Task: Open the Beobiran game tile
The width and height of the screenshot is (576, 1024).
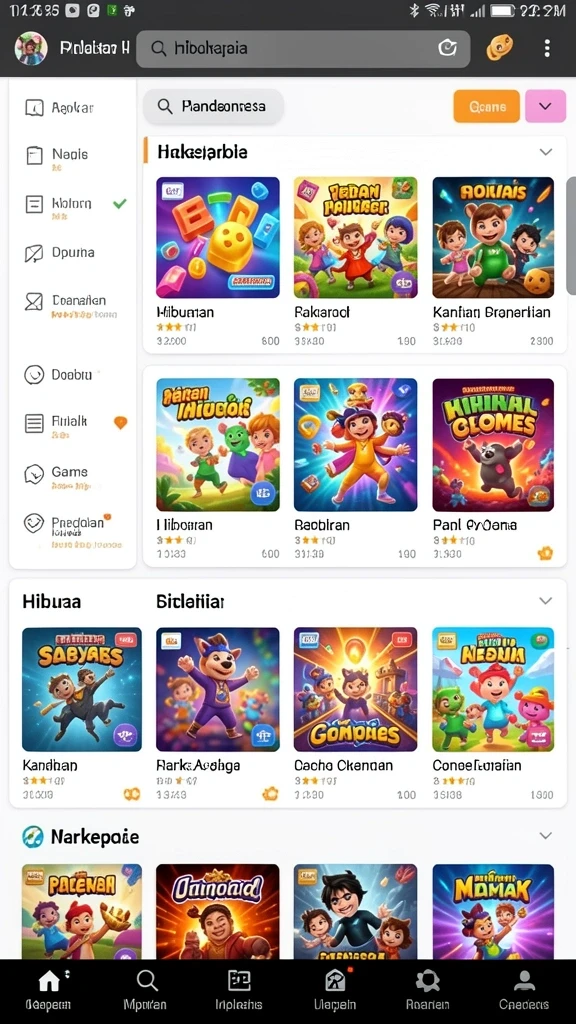Action: (355, 468)
